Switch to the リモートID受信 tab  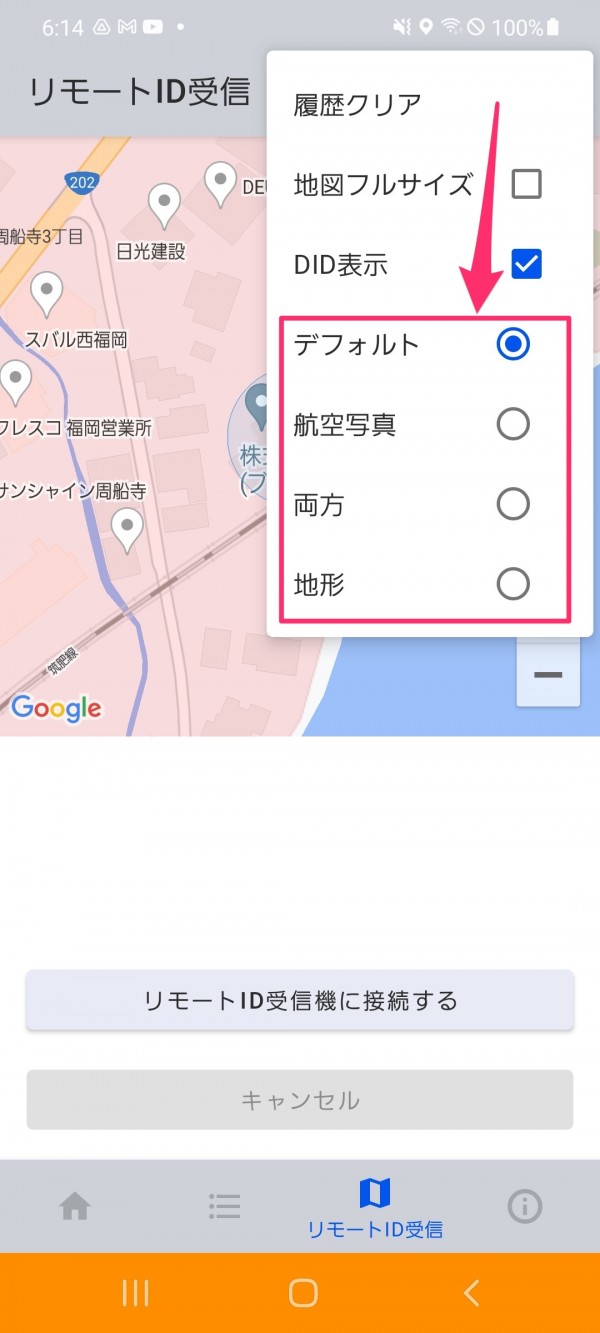click(375, 1208)
